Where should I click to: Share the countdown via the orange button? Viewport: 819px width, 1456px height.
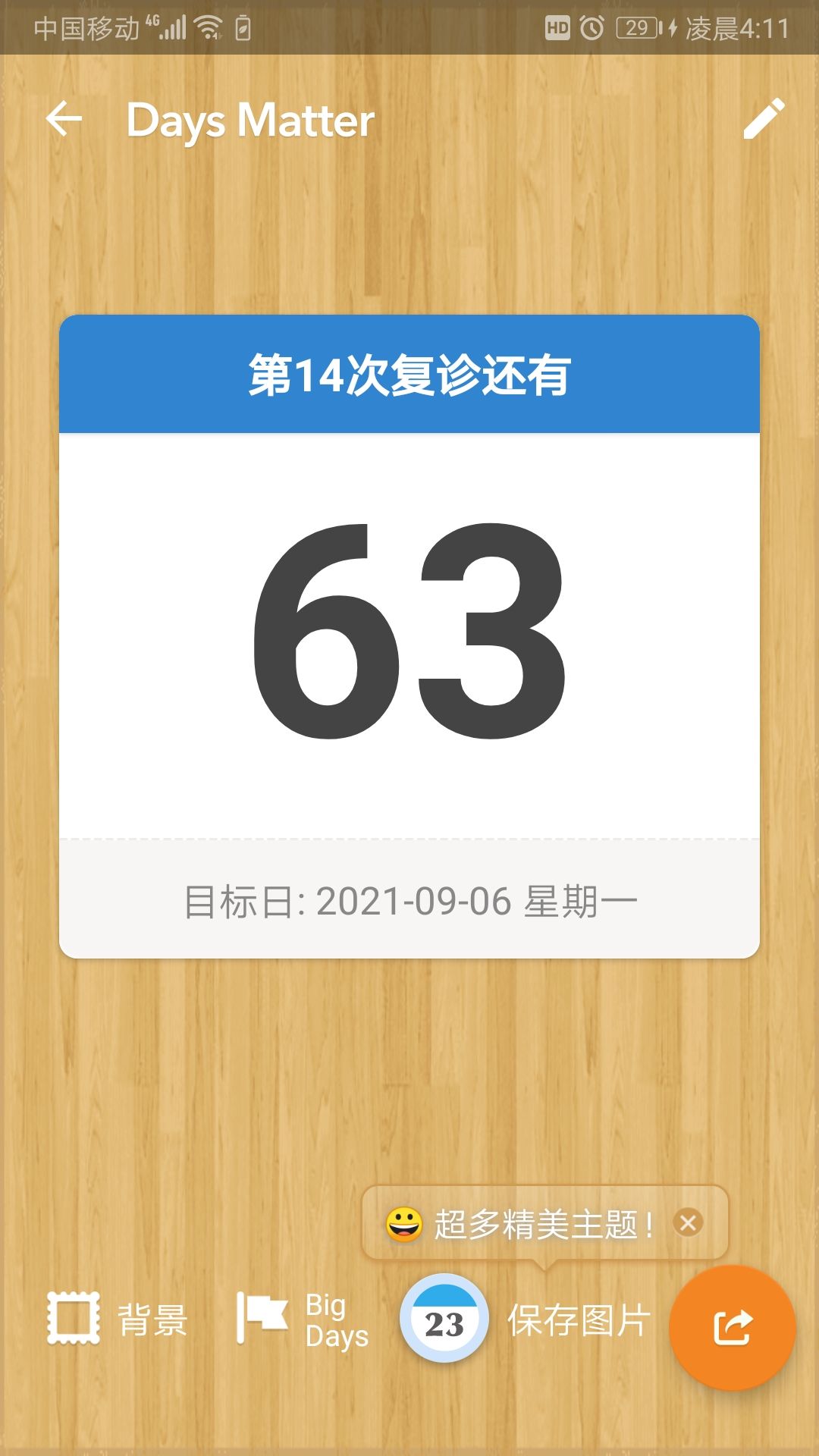tap(732, 1327)
